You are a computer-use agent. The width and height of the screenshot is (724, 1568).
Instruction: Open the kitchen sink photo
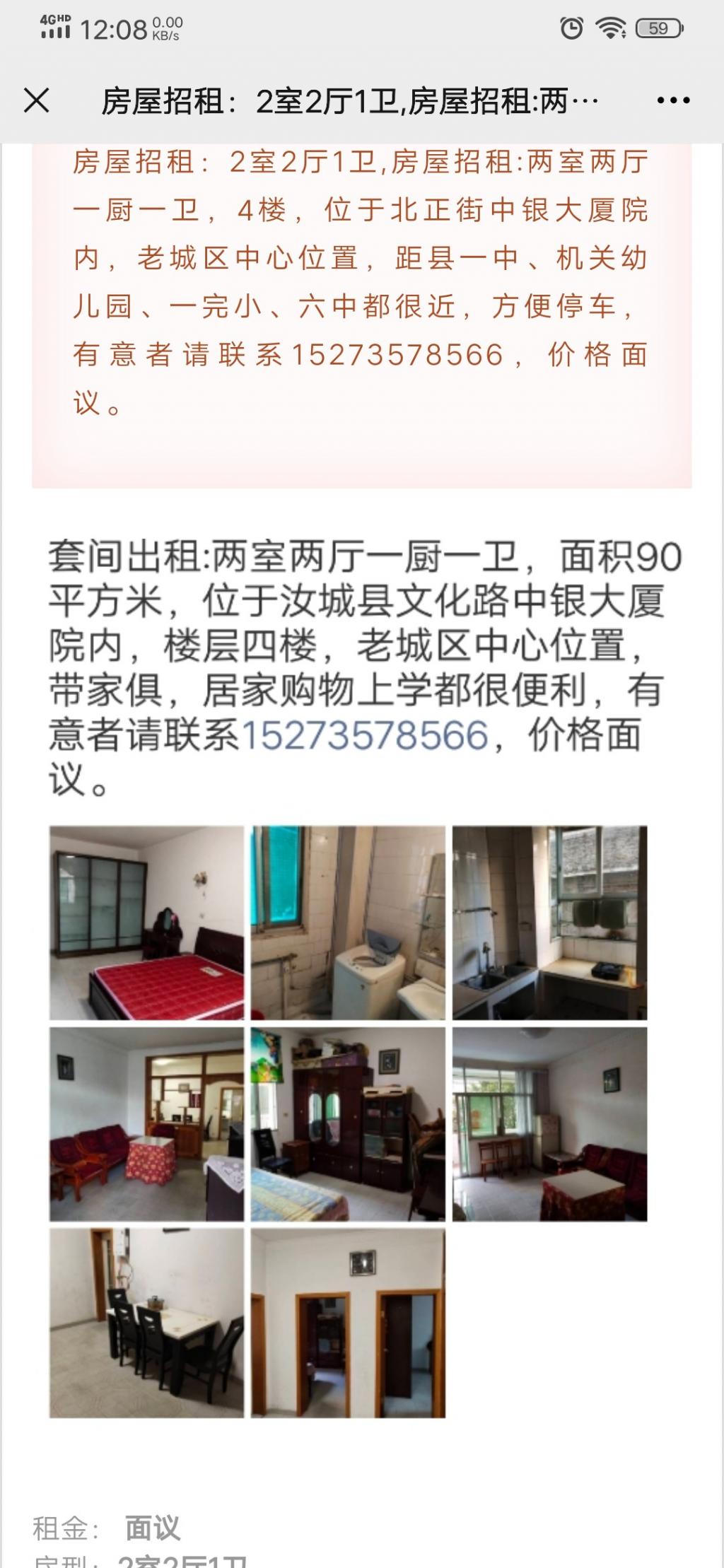(x=549, y=923)
